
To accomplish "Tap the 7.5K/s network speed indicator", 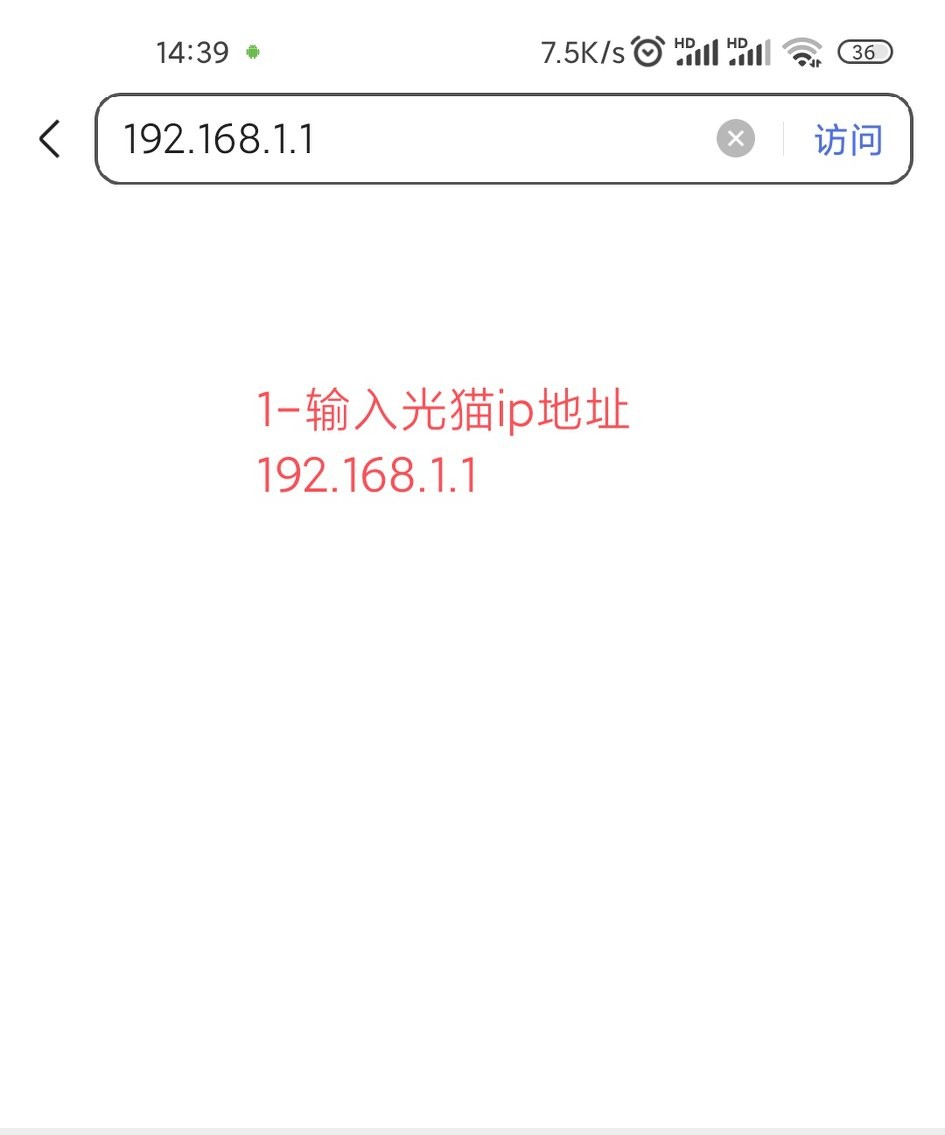I will 577,51.
